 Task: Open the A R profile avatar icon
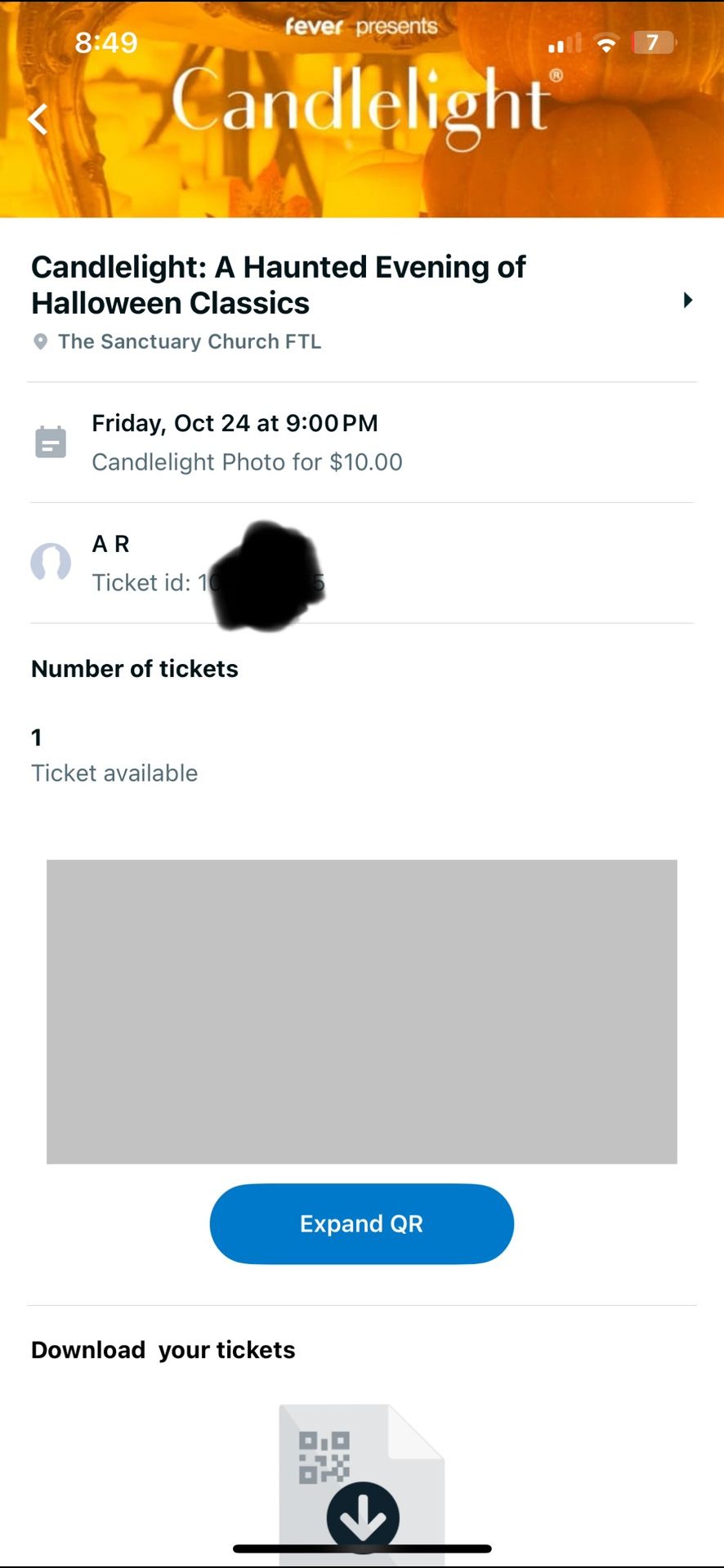click(x=51, y=563)
